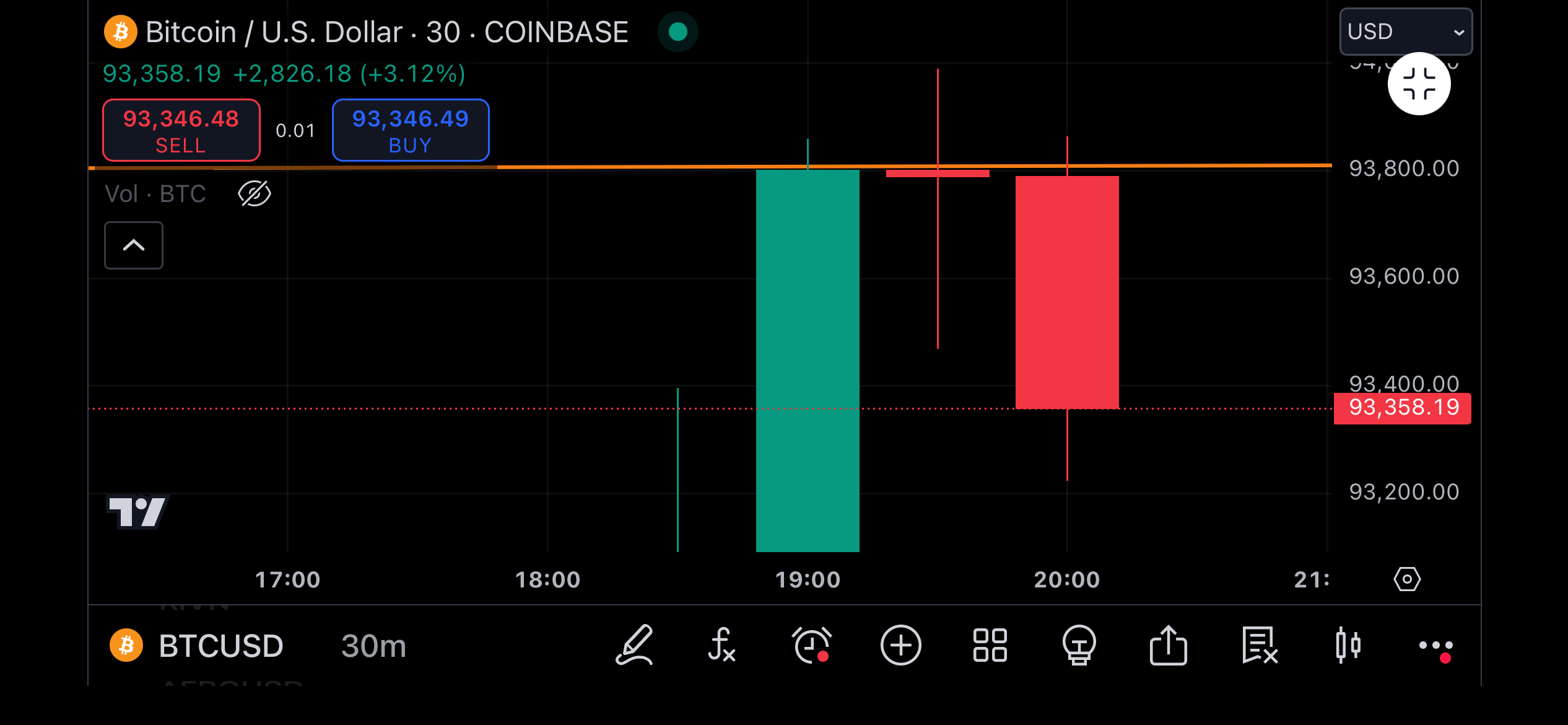
Task: Toggle Vol BTC indicator visibility
Action: 255,194
